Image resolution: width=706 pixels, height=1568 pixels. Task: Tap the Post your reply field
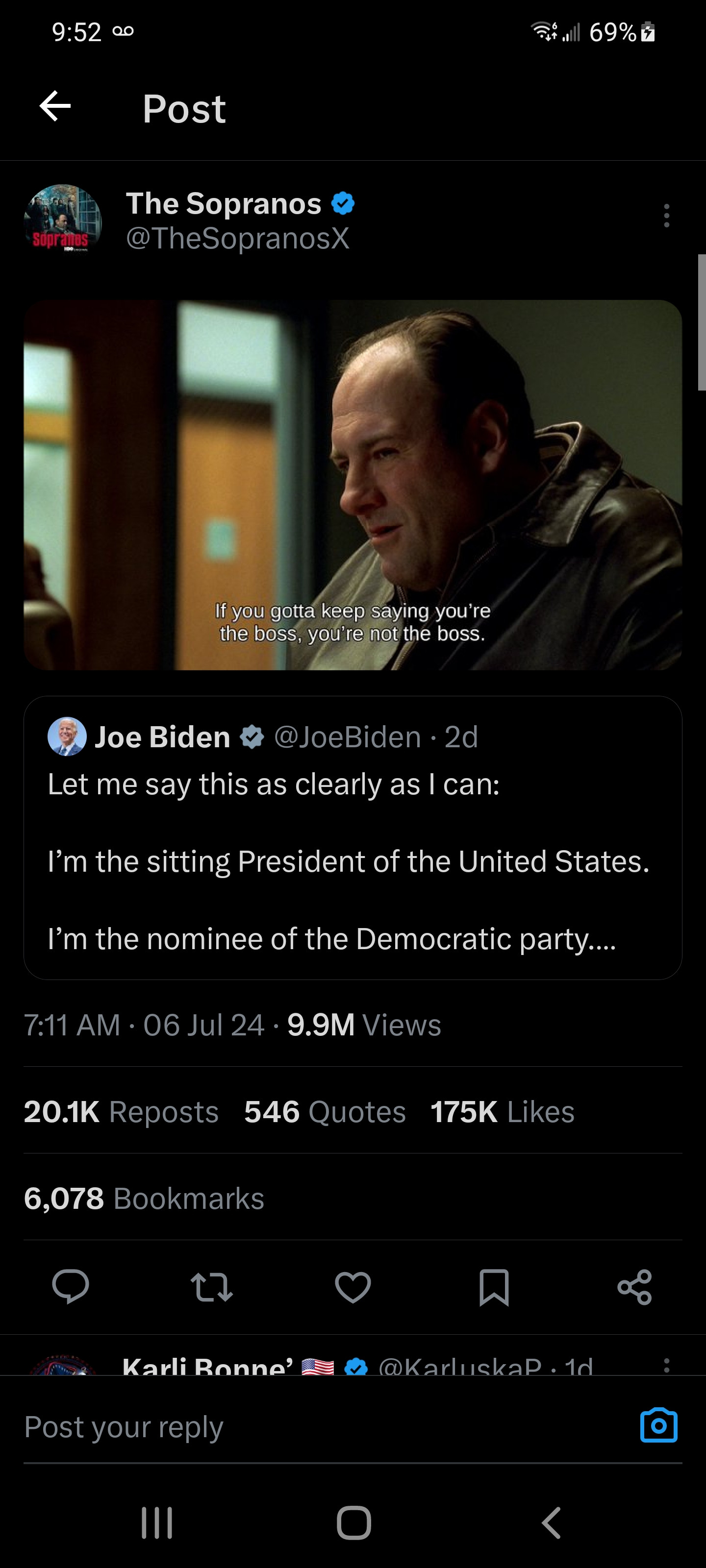304,1426
